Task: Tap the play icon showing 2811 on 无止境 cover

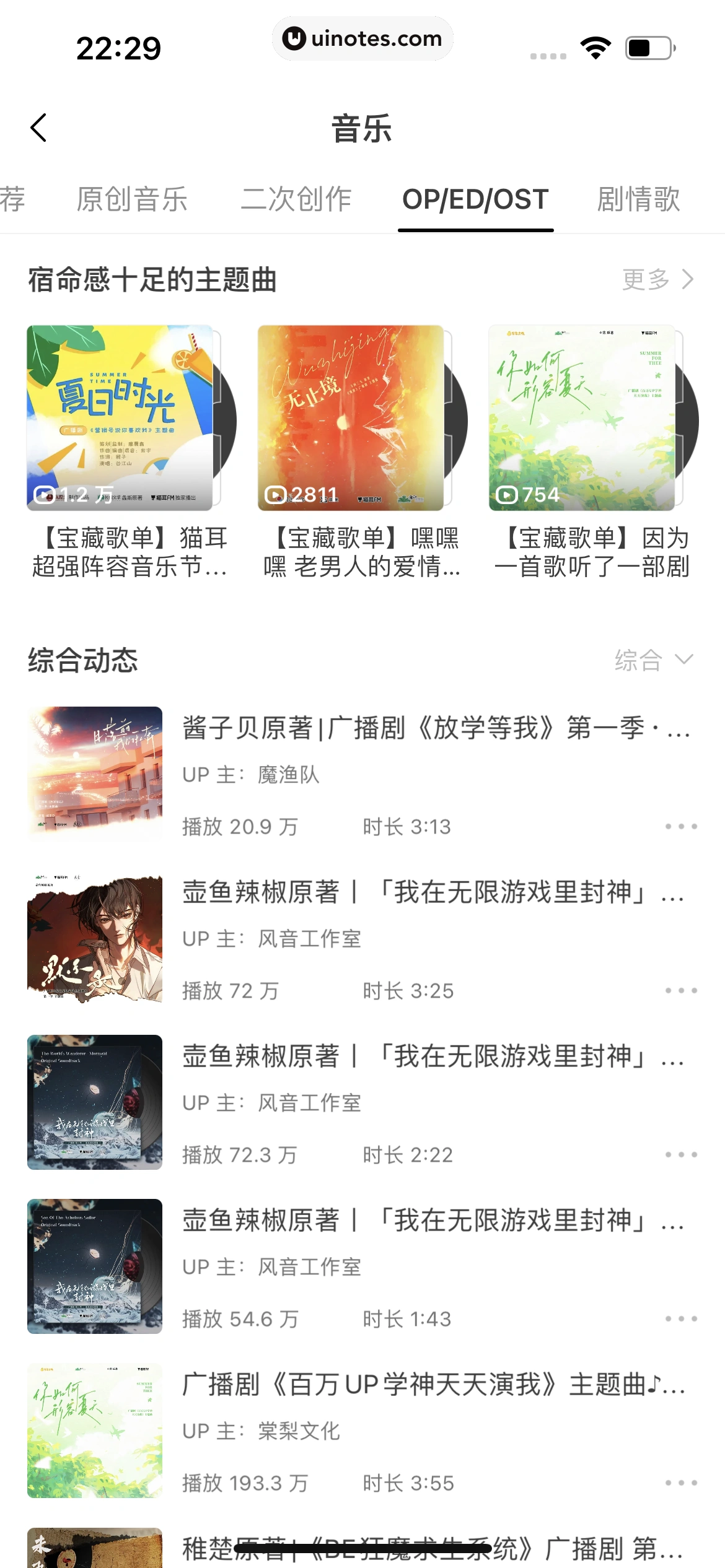Action: (x=275, y=495)
